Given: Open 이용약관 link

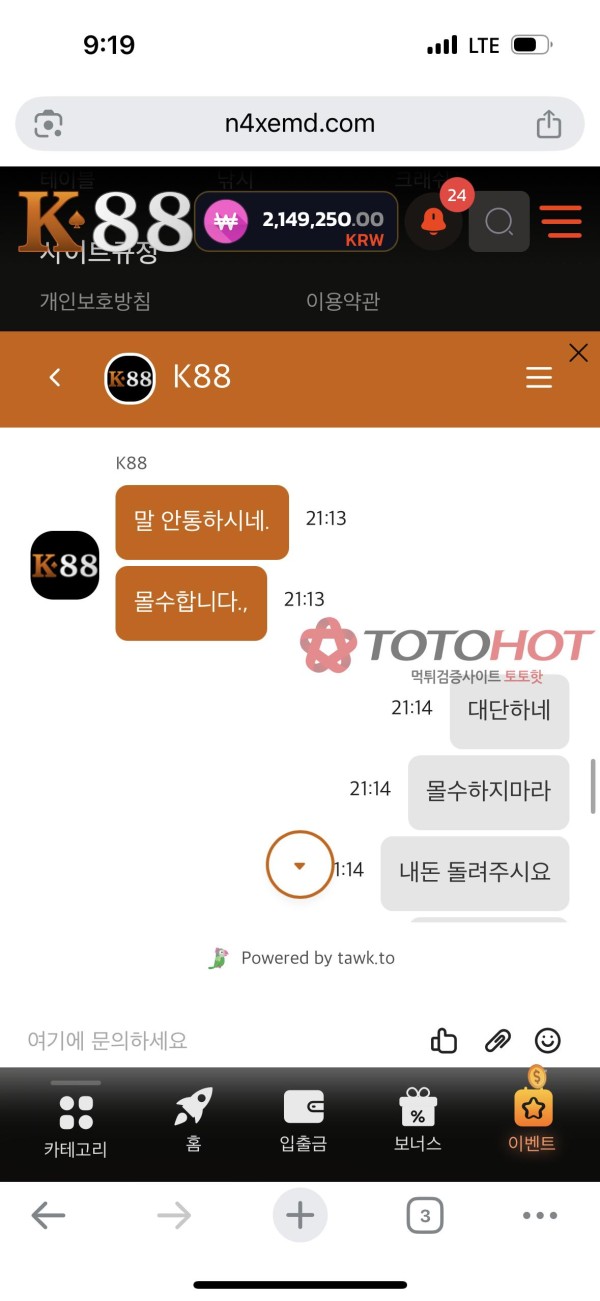Looking at the screenshot, I should click(x=343, y=301).
